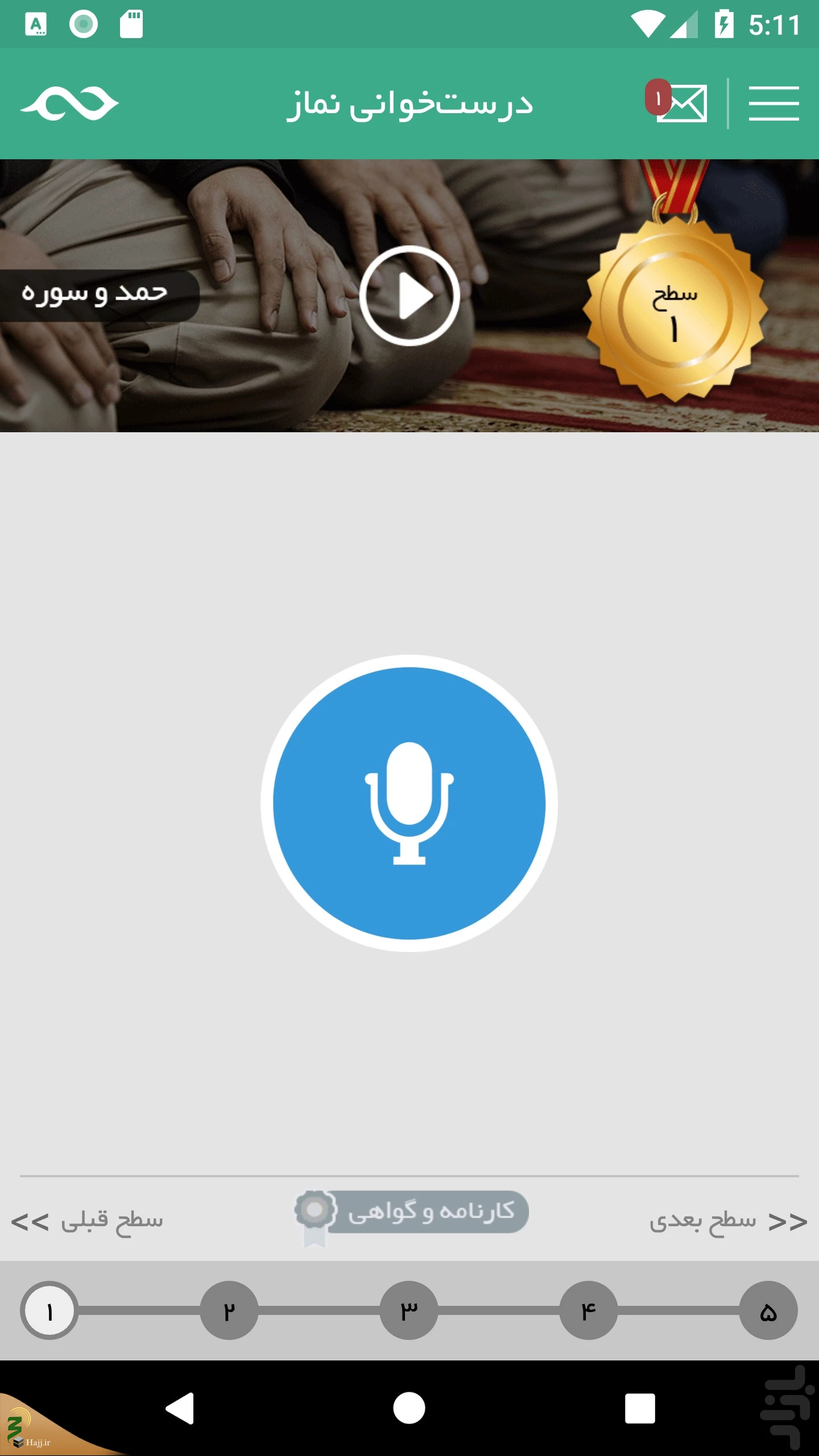Play the حمد و سوره video

[409, 296]
